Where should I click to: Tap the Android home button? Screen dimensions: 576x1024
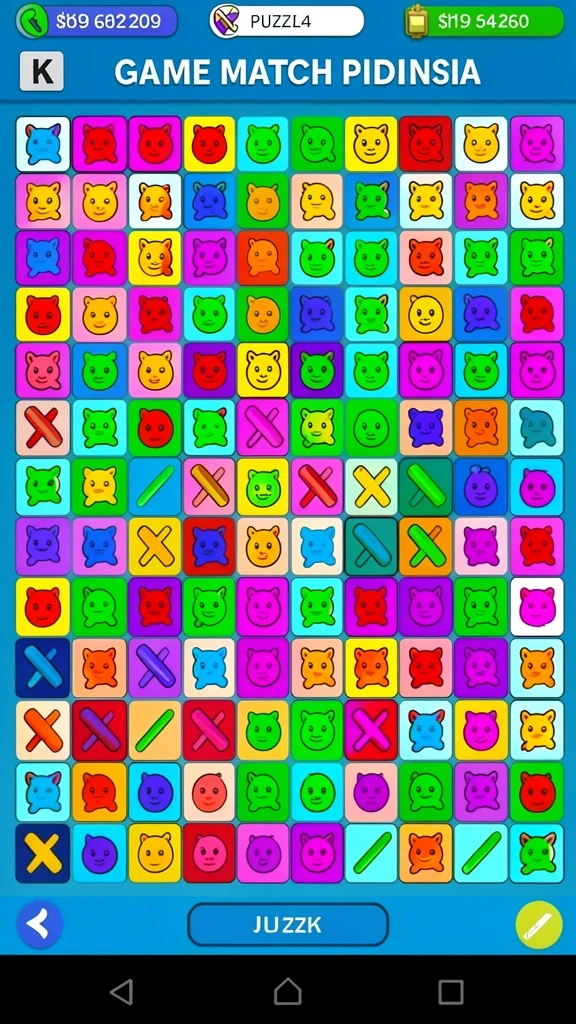pyautogui.click(x=287, y=991)
